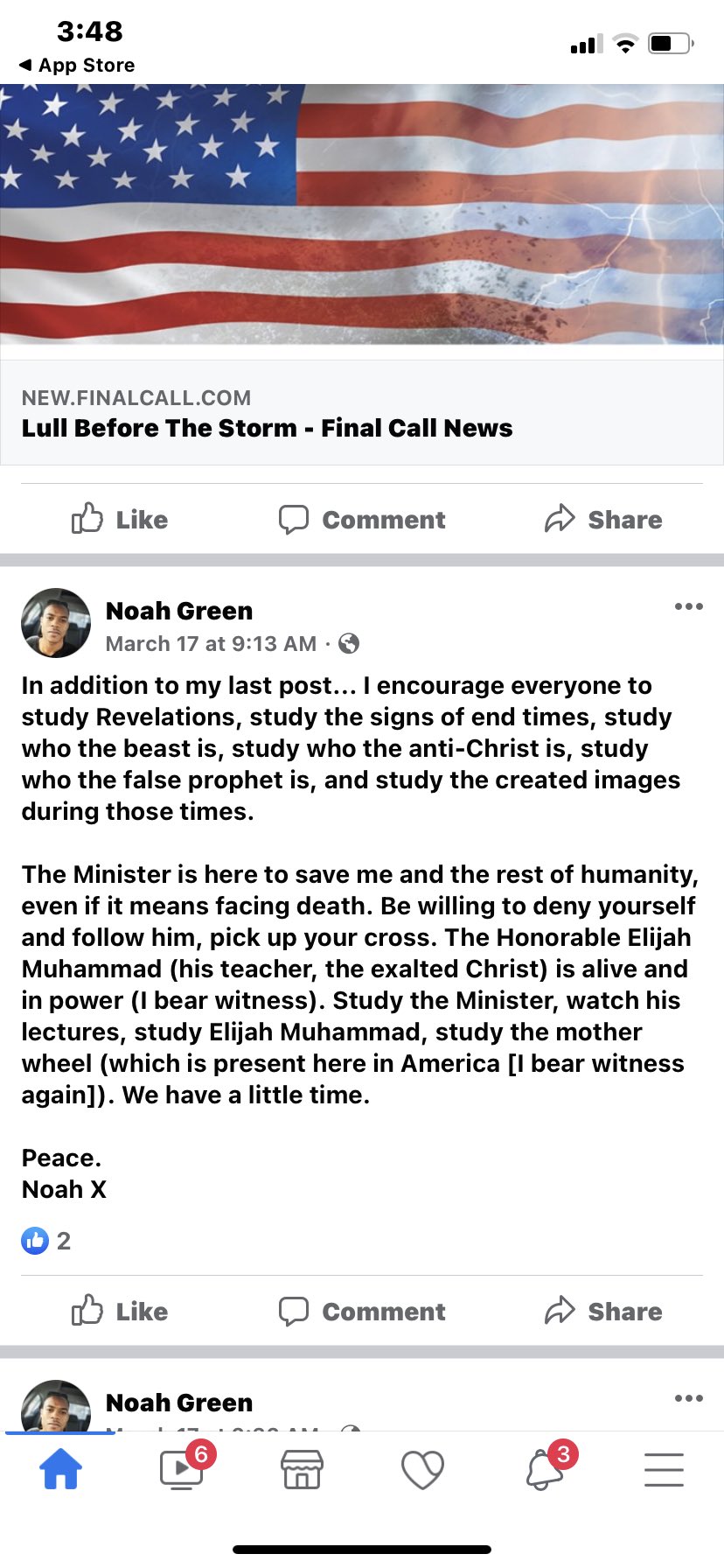Return to App Store via back link
724x1568 pixels.
point(77,65)
